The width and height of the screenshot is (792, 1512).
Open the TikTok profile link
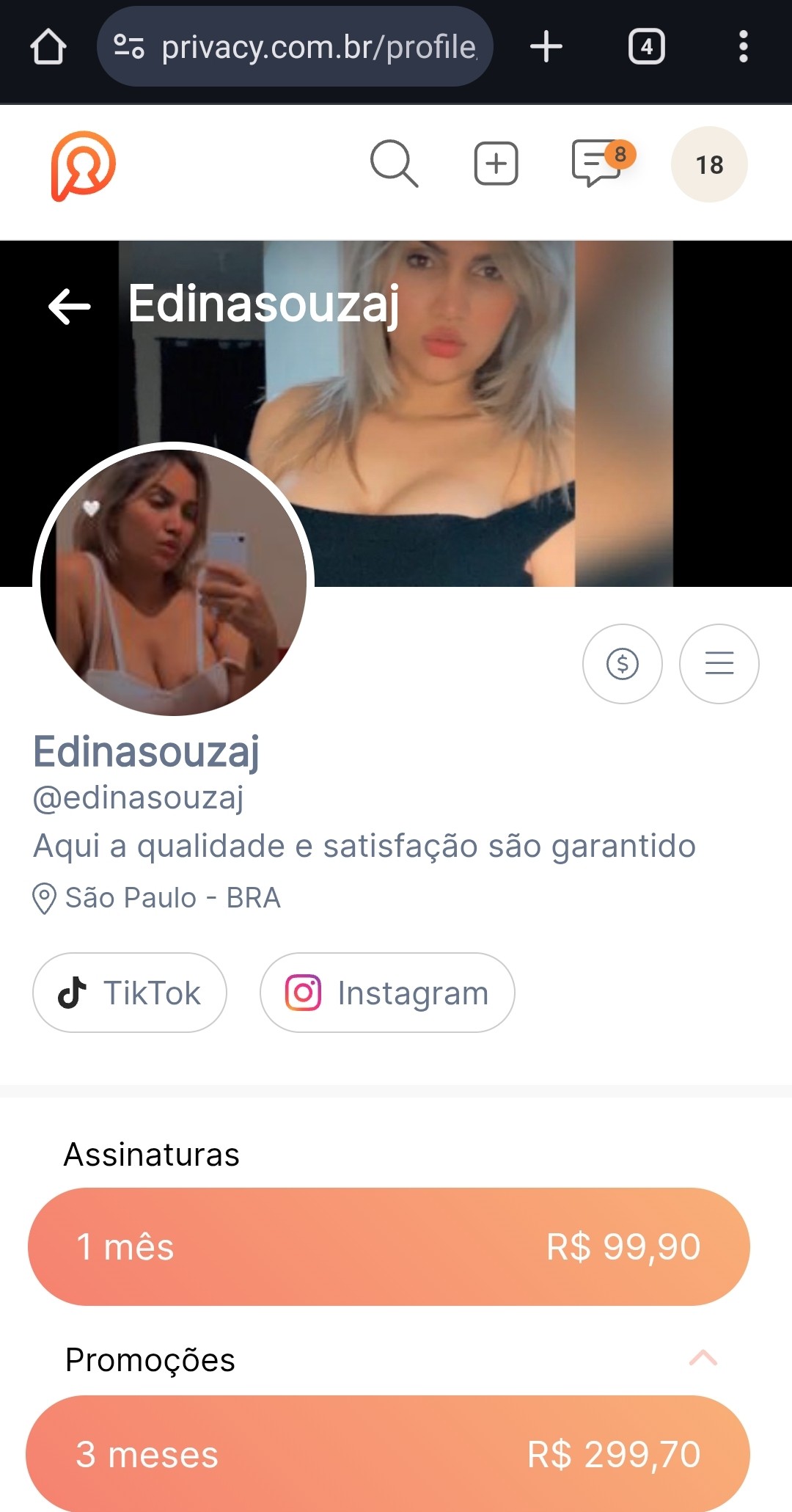(130, 993)
